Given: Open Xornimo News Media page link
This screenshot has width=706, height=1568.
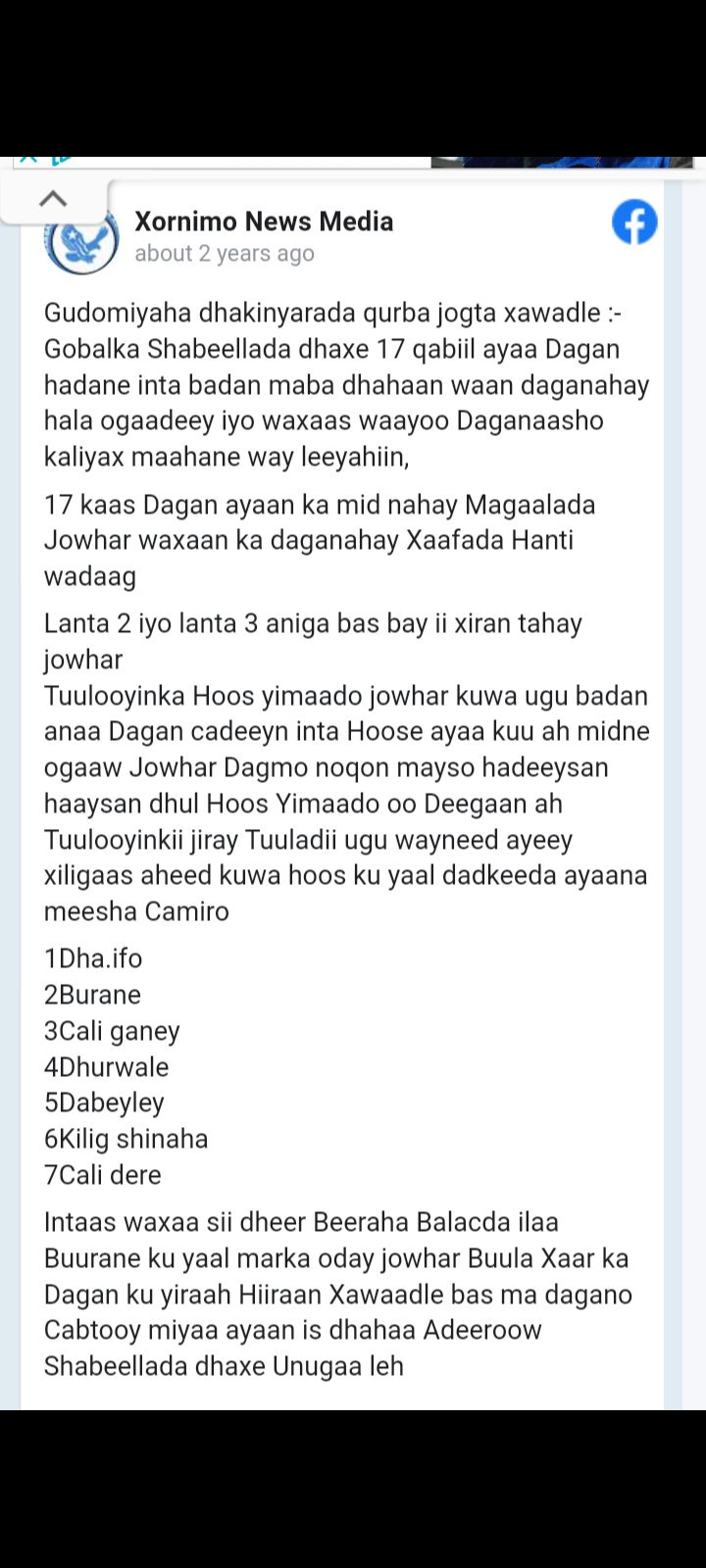Looking at the screenshot, I should tap(264, 221).
